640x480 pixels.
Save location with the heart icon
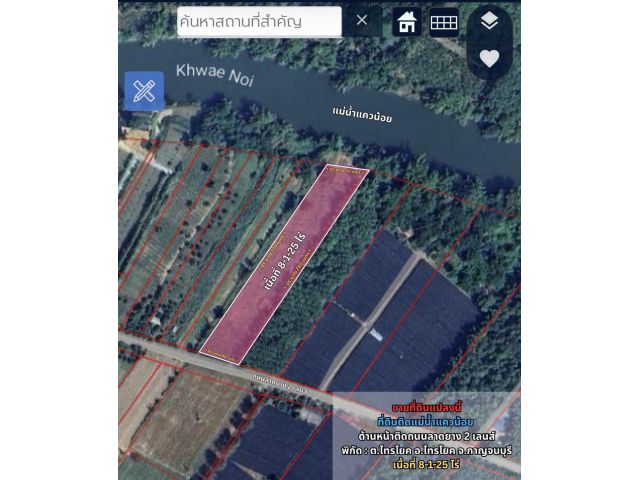pyautogui.click(x=489, y=58)
